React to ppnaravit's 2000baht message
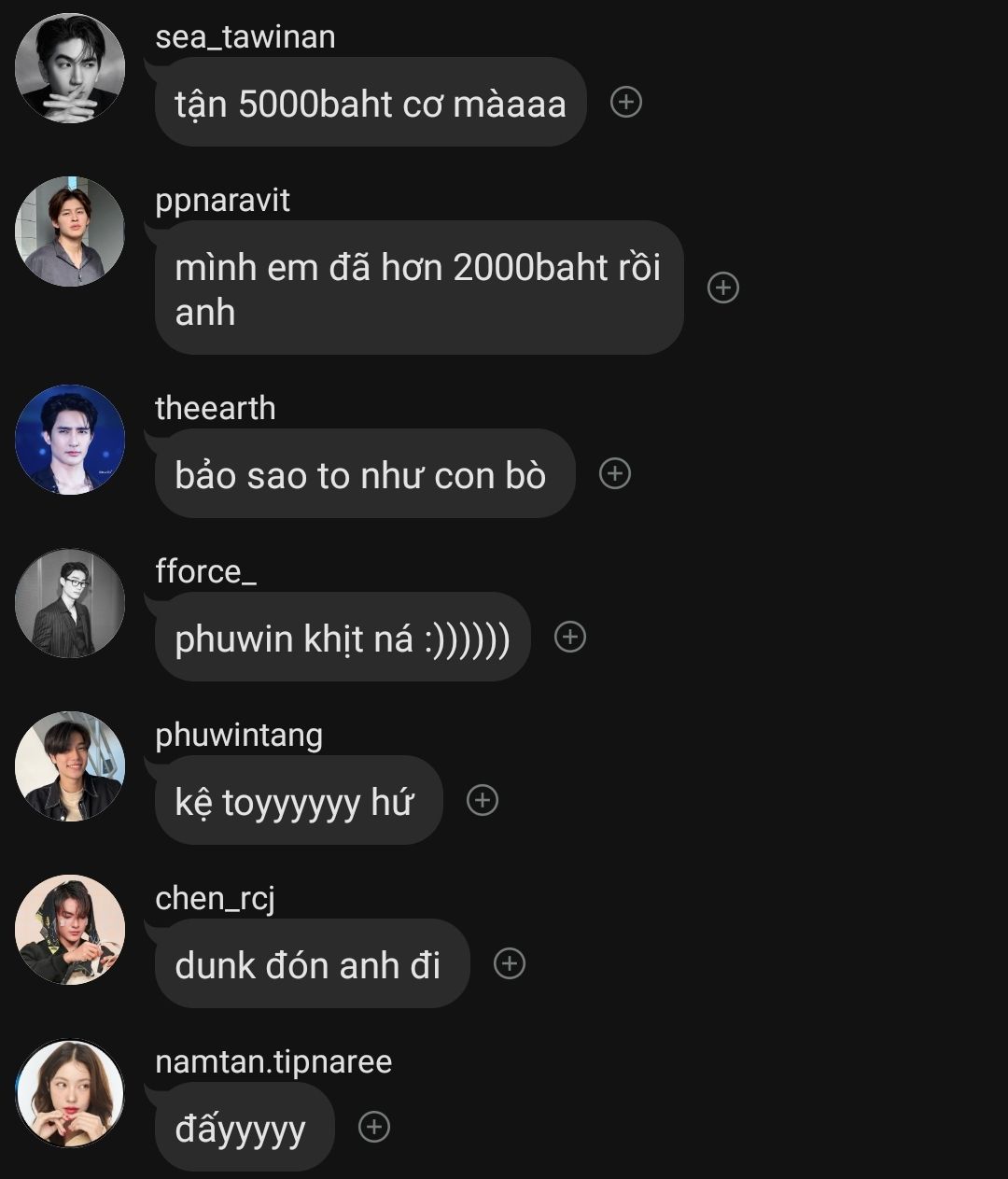1008x1179 pixels. point(723,288)
